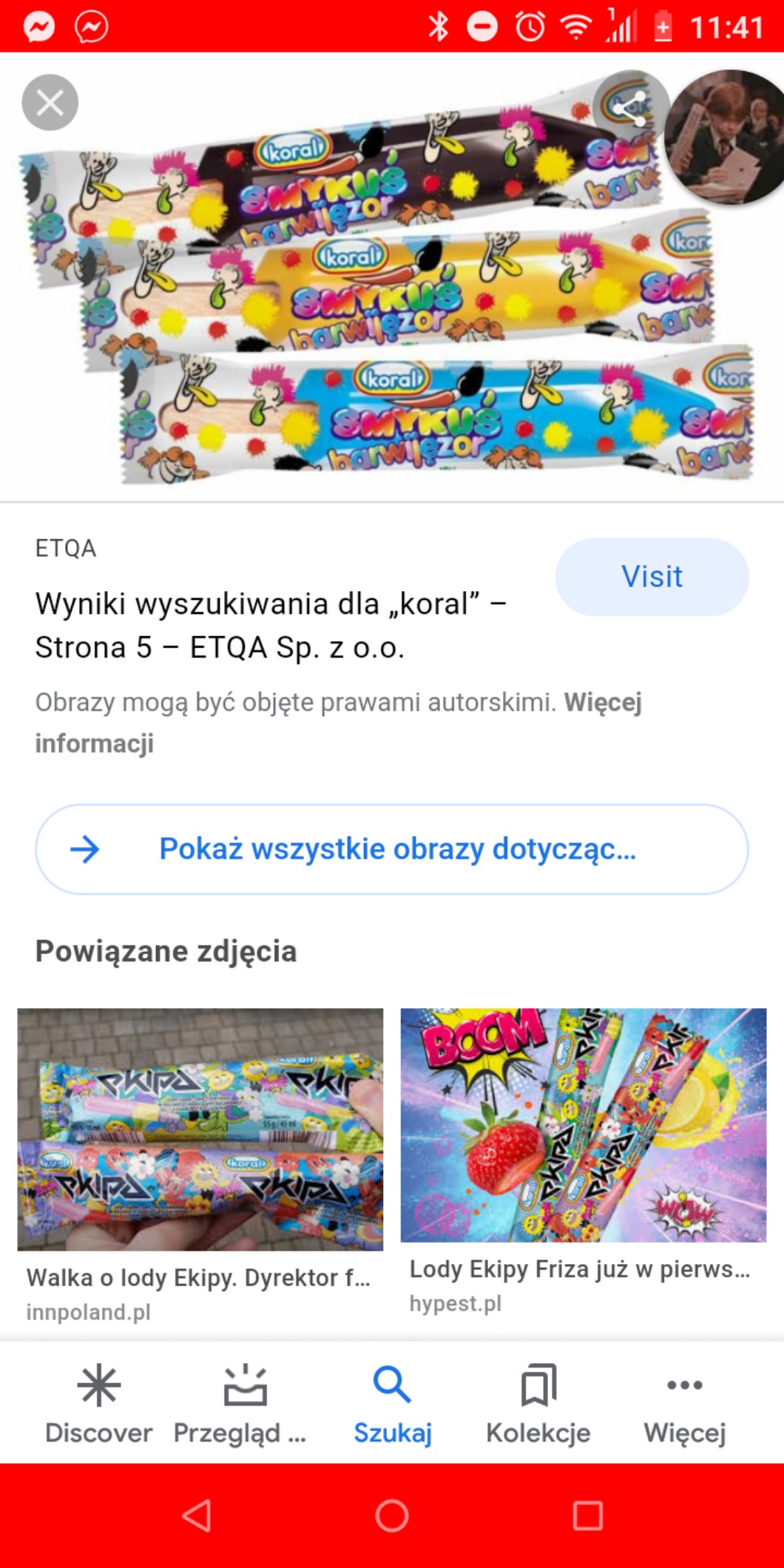Image resolution: width=784 pixels, height=1568 pixels.
Task: Switch to the Discover tab
Action: (98, 1404)
